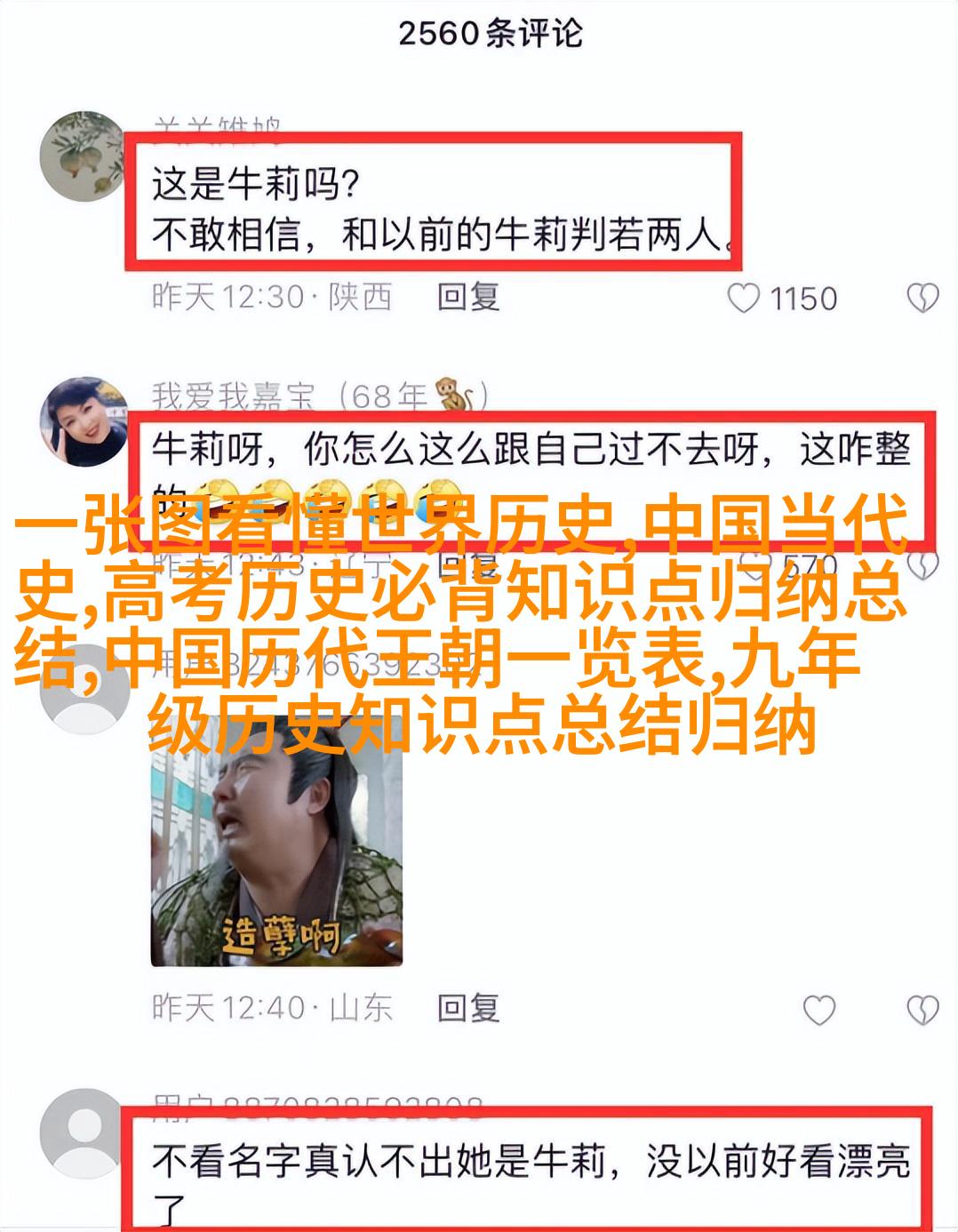Viewport: 958px width, 1232px height.
Task: Reply to the comment timestamped 昨天 12:30
Action: (x=468, y=297)
